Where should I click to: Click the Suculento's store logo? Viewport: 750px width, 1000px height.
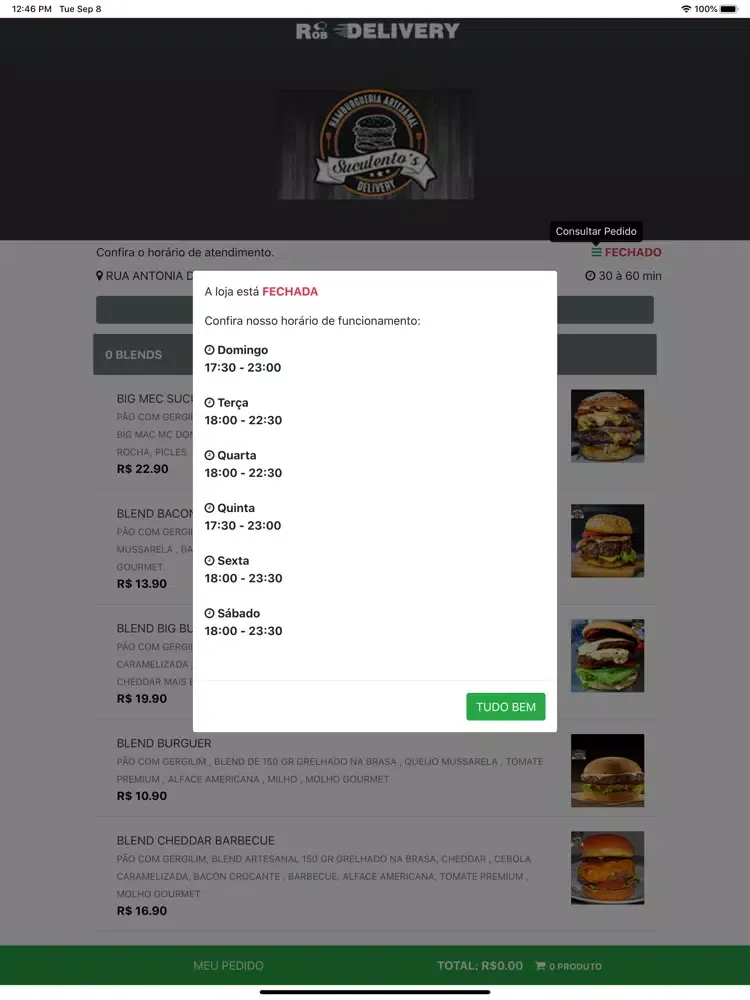pyautogui.click(x=377, y=143)
